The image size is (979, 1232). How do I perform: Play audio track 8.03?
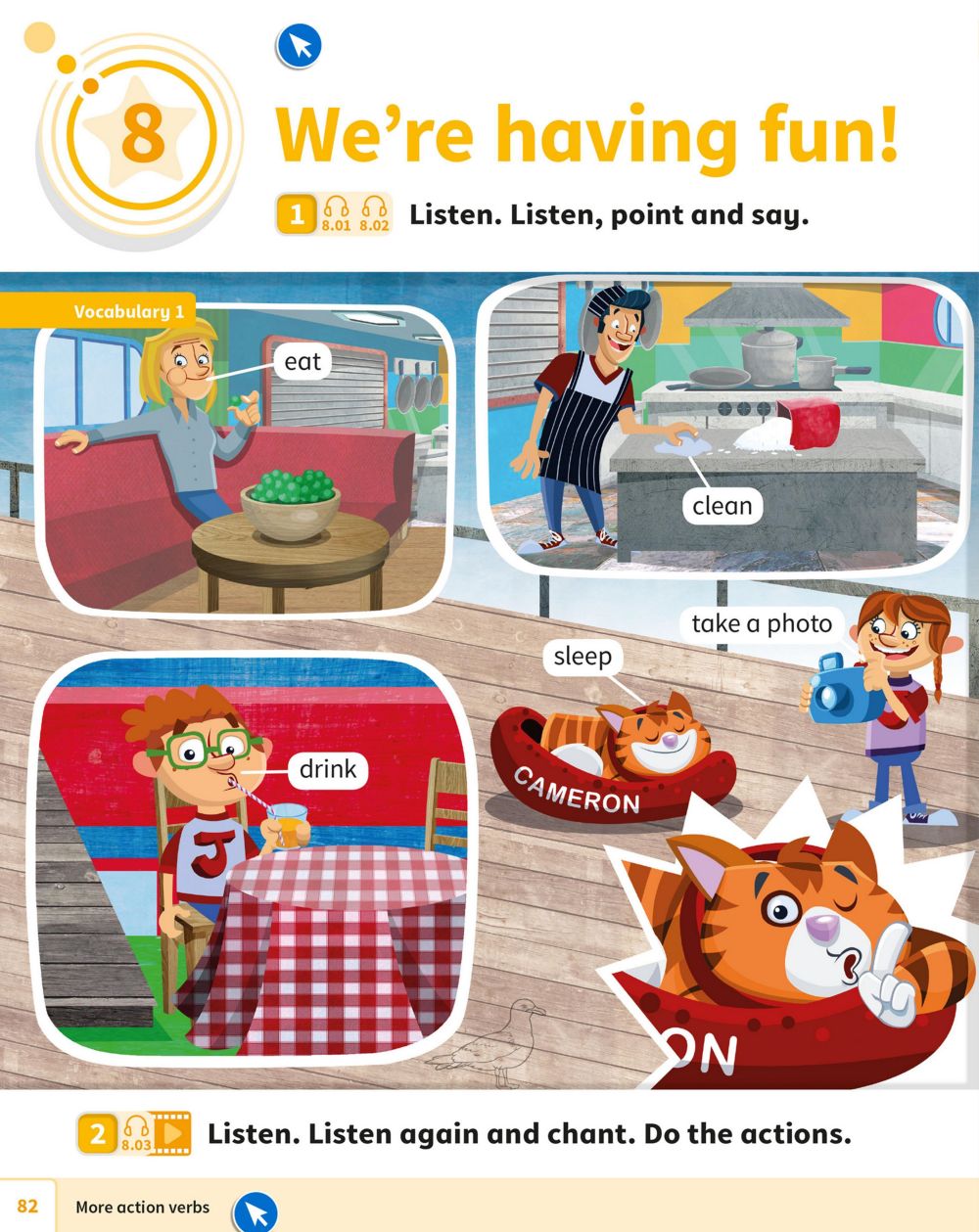click(137, 1133)
